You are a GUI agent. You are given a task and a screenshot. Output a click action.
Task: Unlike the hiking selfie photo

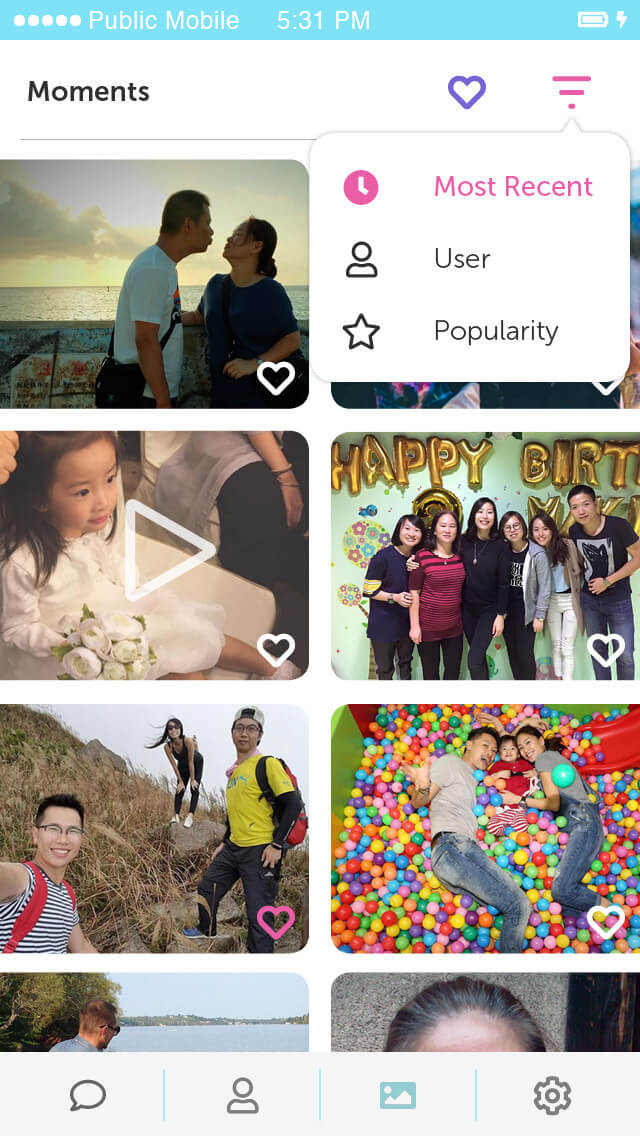pos(276,922)
